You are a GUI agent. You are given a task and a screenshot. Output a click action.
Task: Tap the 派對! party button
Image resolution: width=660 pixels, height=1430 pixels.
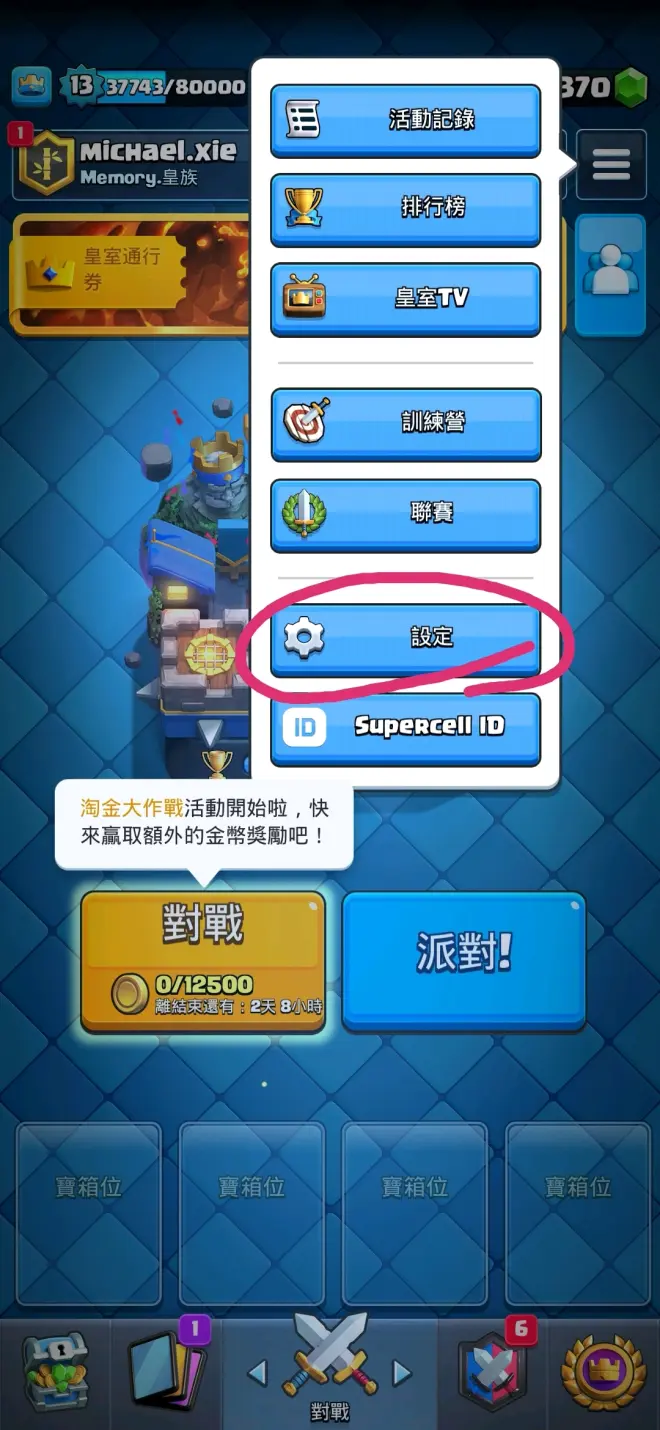pos(464,958)
